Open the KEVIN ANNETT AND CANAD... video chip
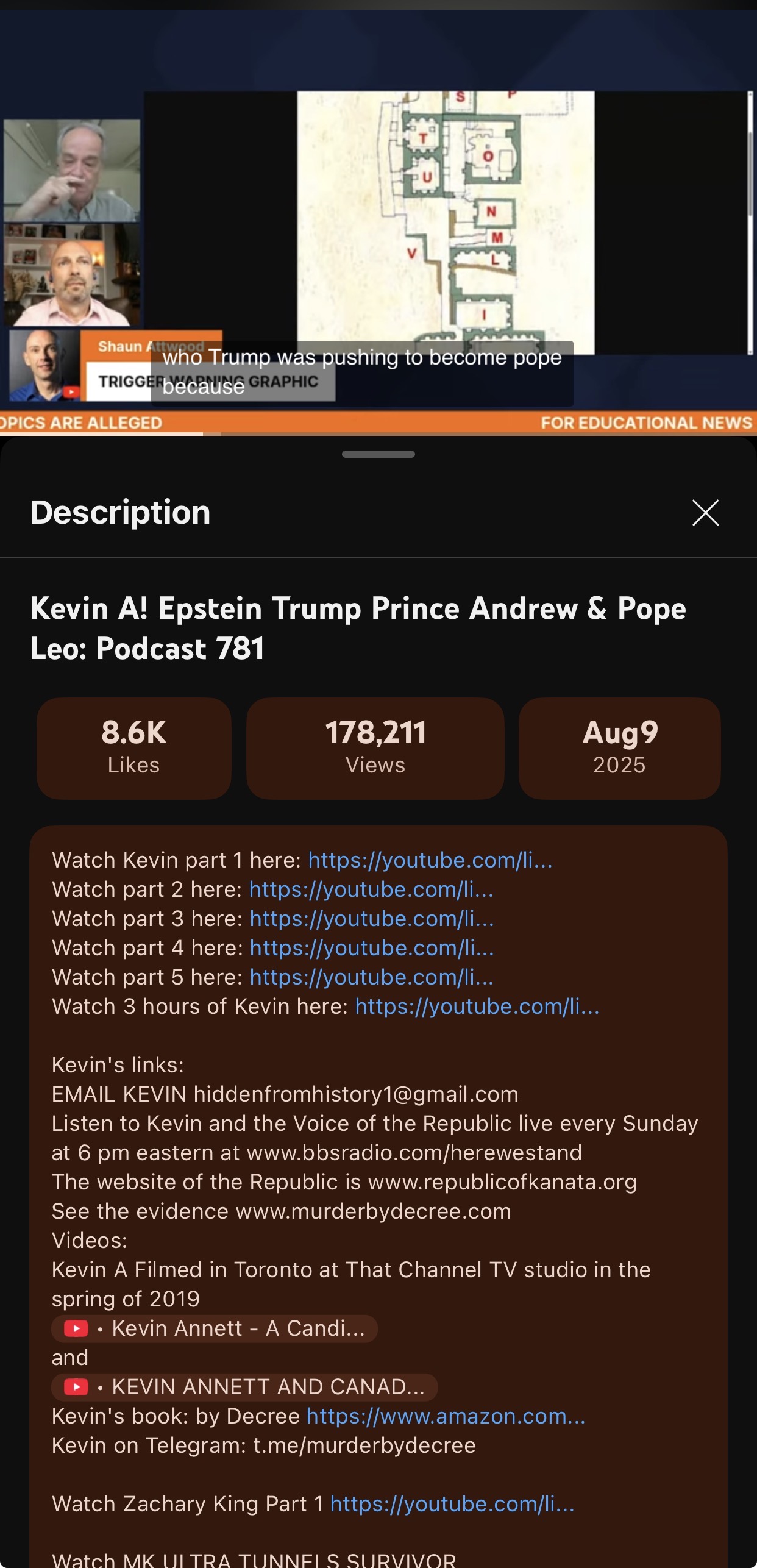The height and width of the screenshot is (1568, 757). (x=244, y=1386)
